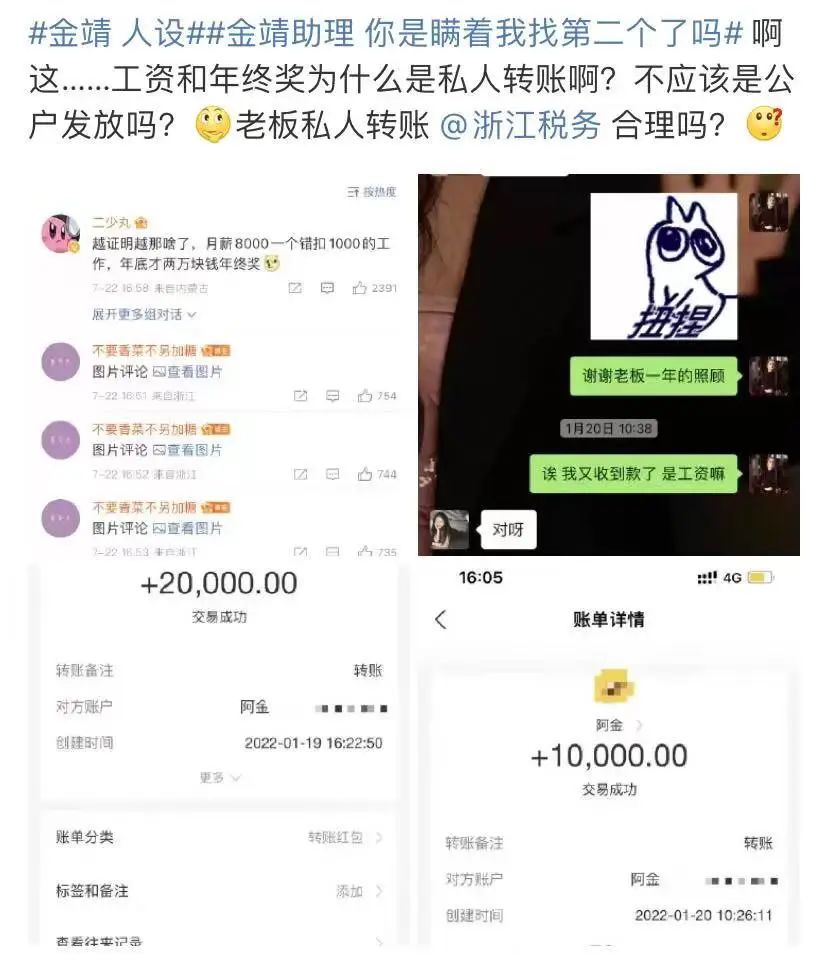Viewport: 828px width, 954px height.
Task: Open 查看图片 to view the attached image
Action: coord(196,371)
